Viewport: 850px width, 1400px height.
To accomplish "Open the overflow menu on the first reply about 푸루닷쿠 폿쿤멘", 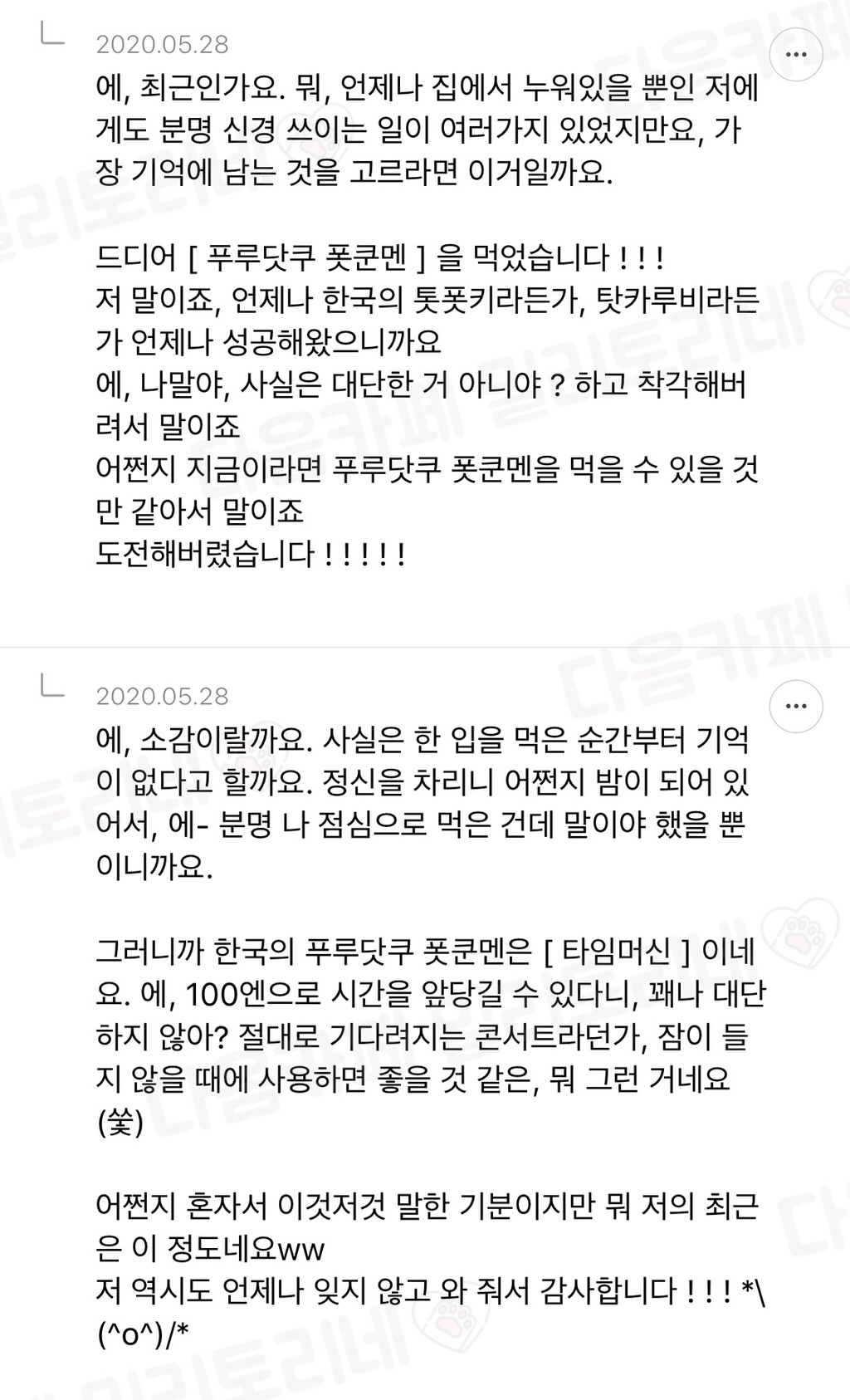I will pyautogui.click(x=796, y=55).
